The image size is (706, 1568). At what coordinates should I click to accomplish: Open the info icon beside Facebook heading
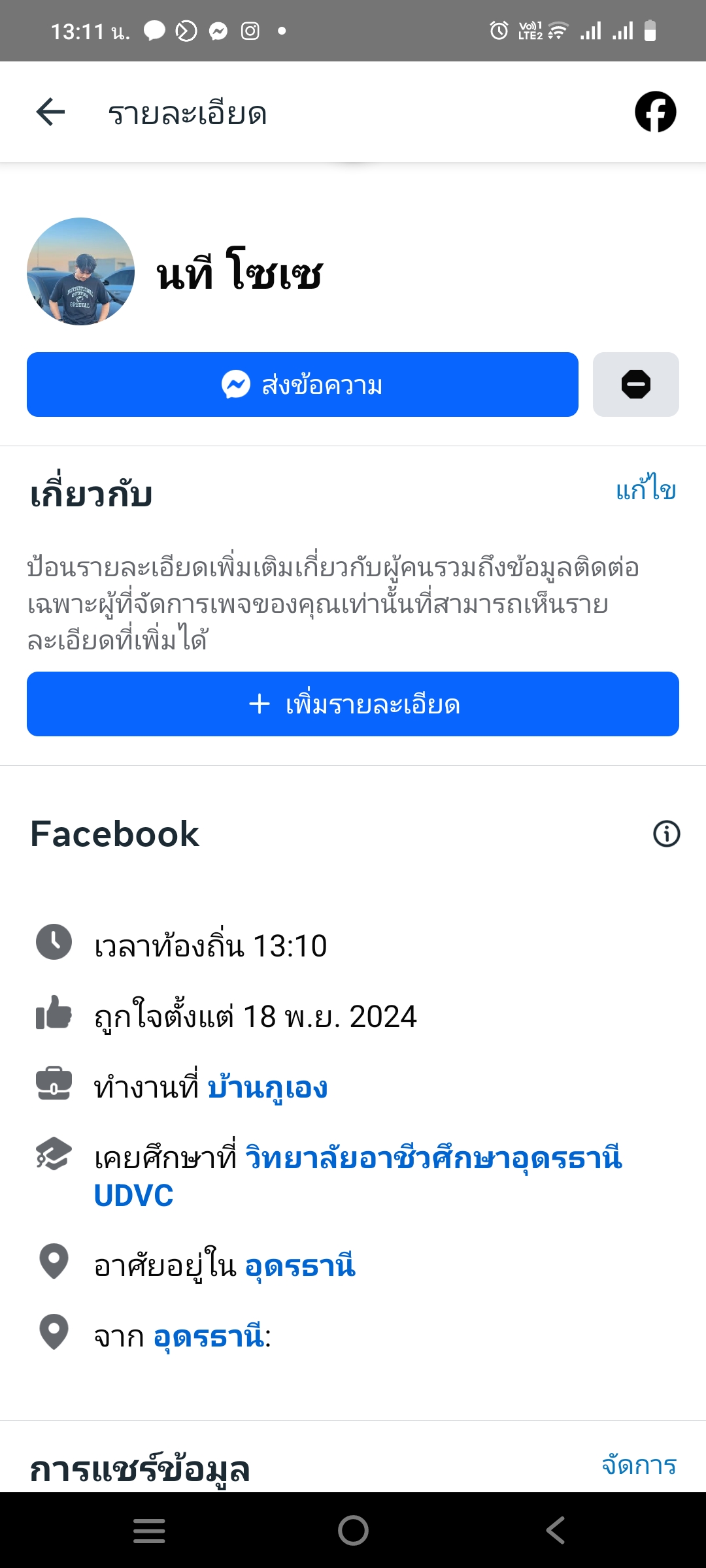pyautogui.click(x=666, y=834)
